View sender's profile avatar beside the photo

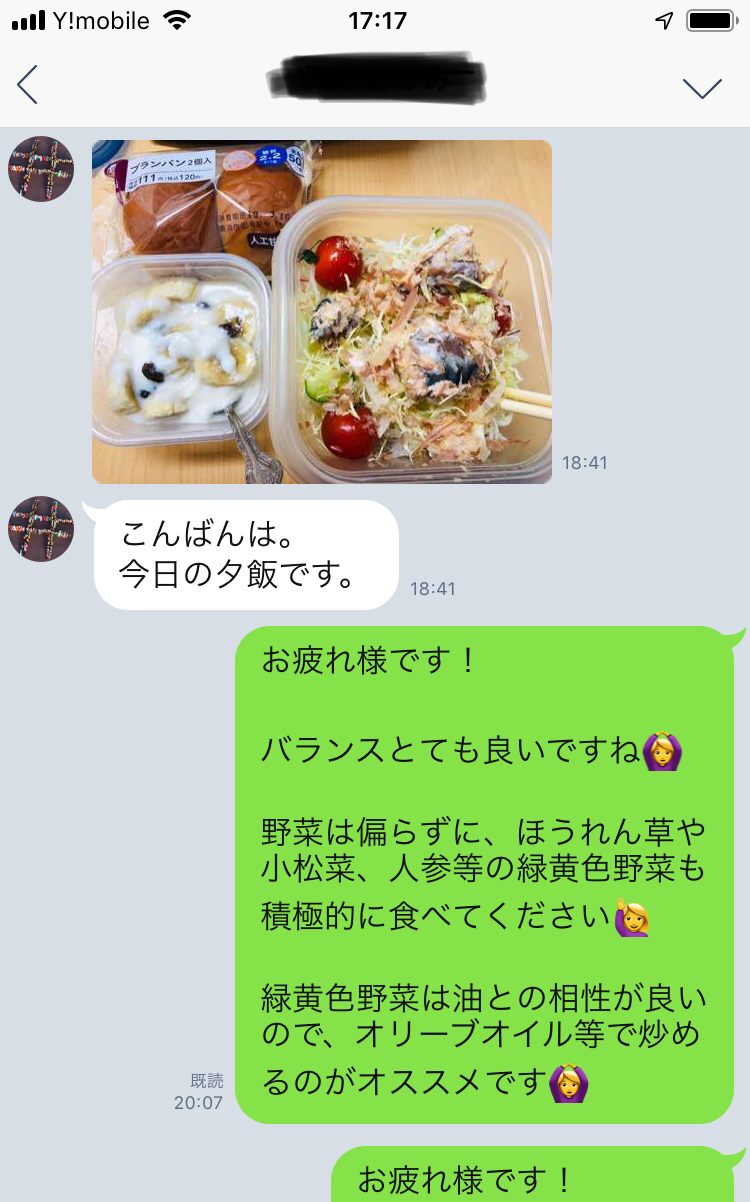pos(41,170)
